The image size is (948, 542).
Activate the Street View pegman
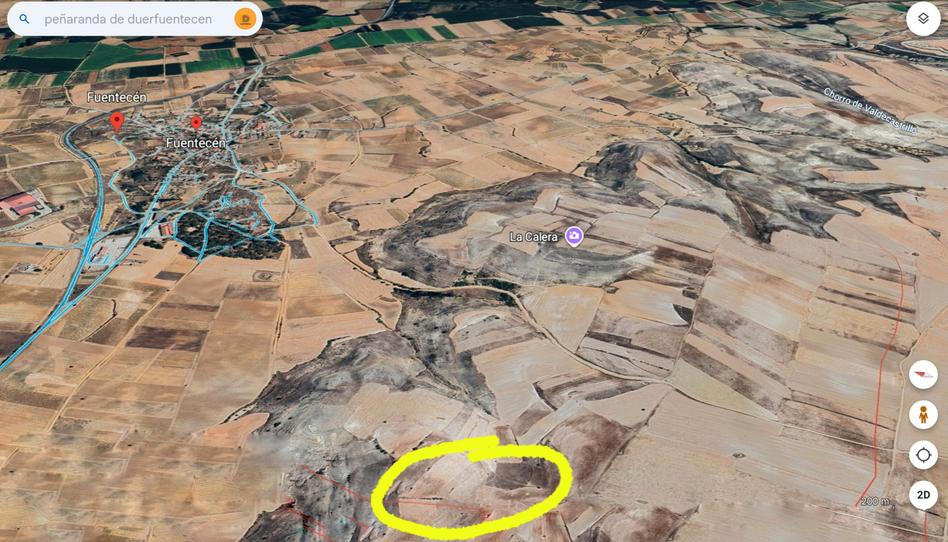[x=923, y=414]
